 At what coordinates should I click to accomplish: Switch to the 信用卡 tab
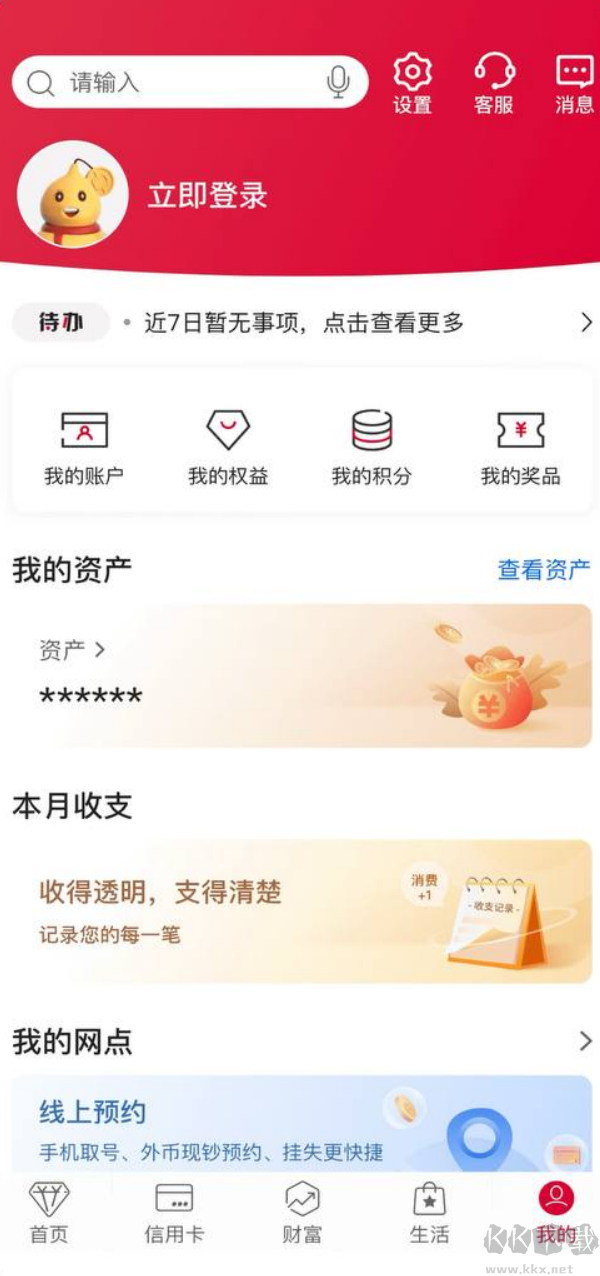[174, 1212]
